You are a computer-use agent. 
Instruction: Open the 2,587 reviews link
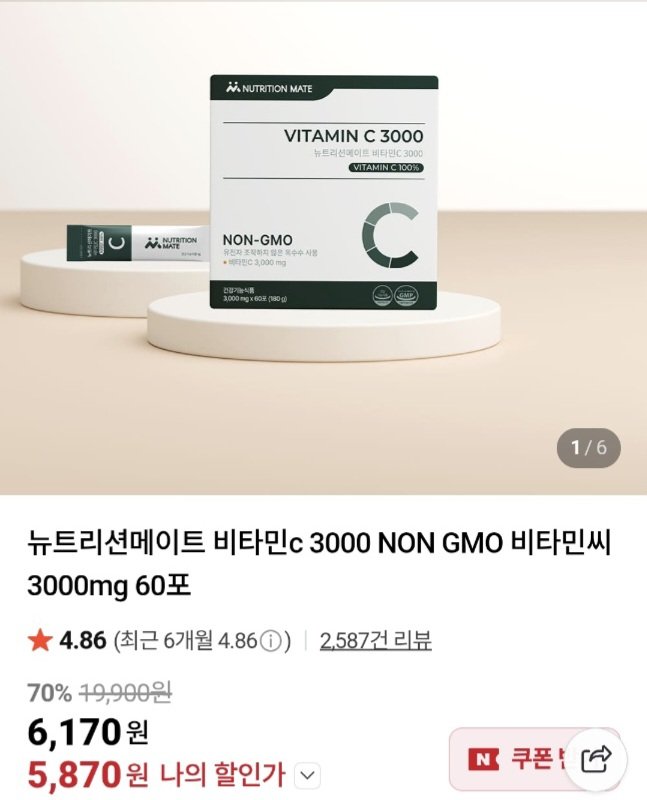[375, 641]
